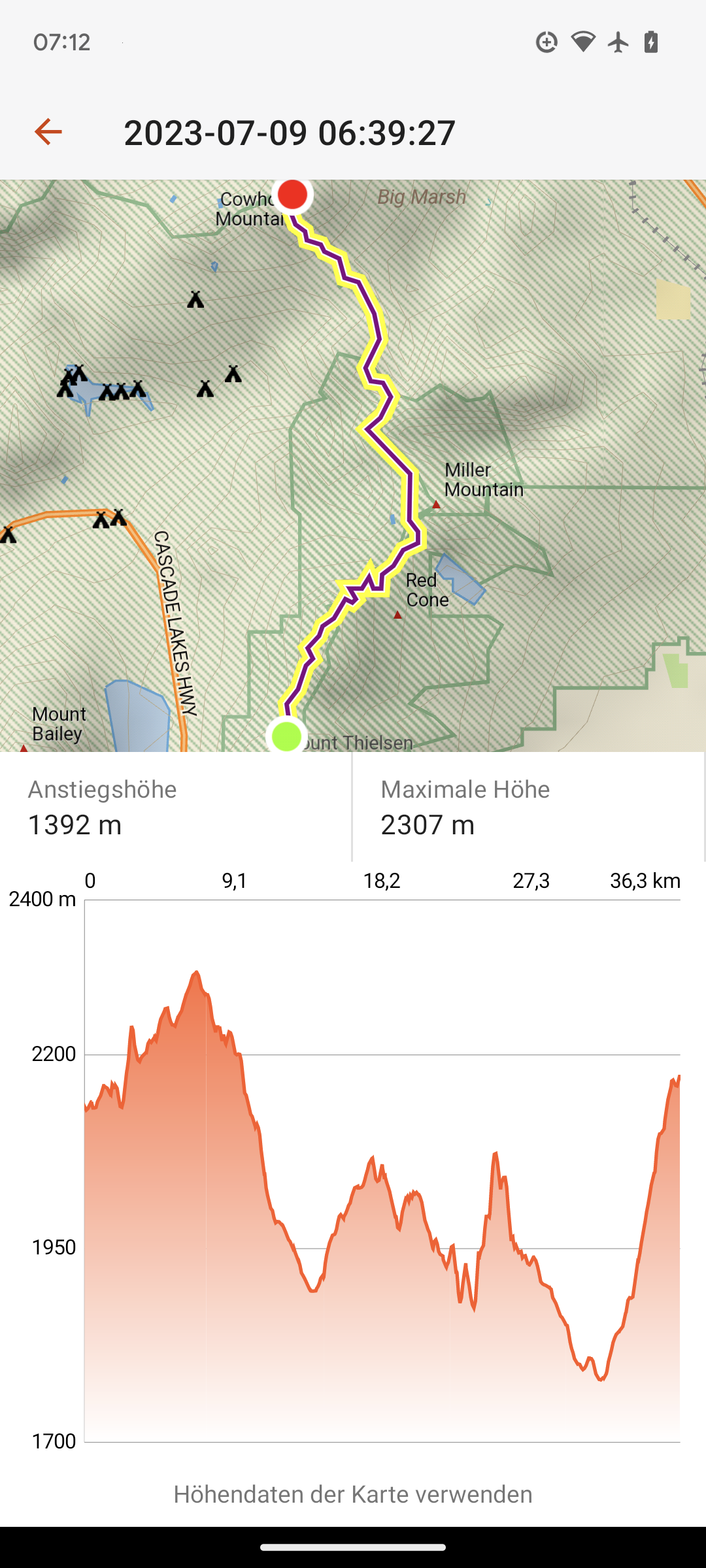Go back using the orange arrow
706x1568 pixels.
coord(48,132)
